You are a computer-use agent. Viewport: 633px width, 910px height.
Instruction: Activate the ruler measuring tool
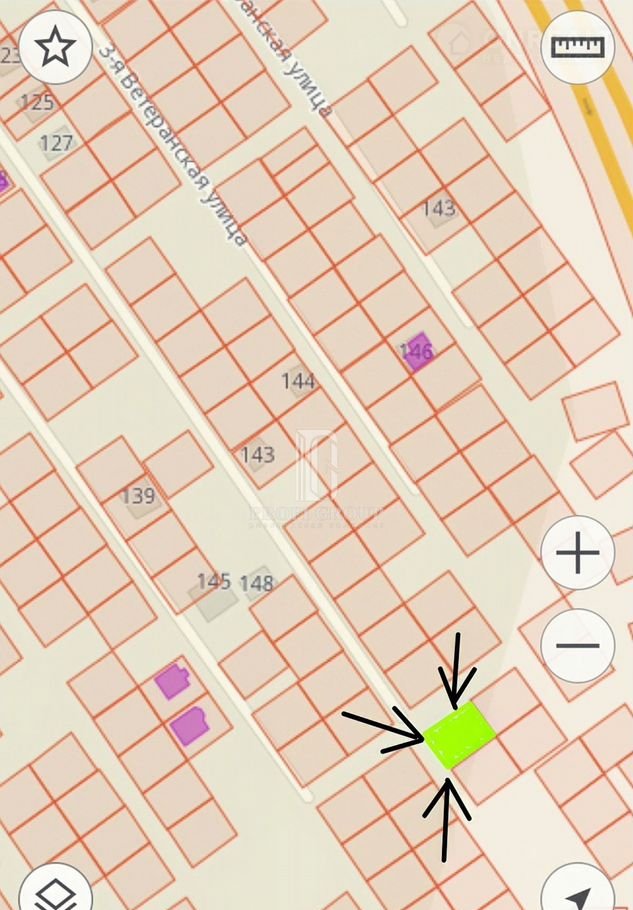[577, 47]
